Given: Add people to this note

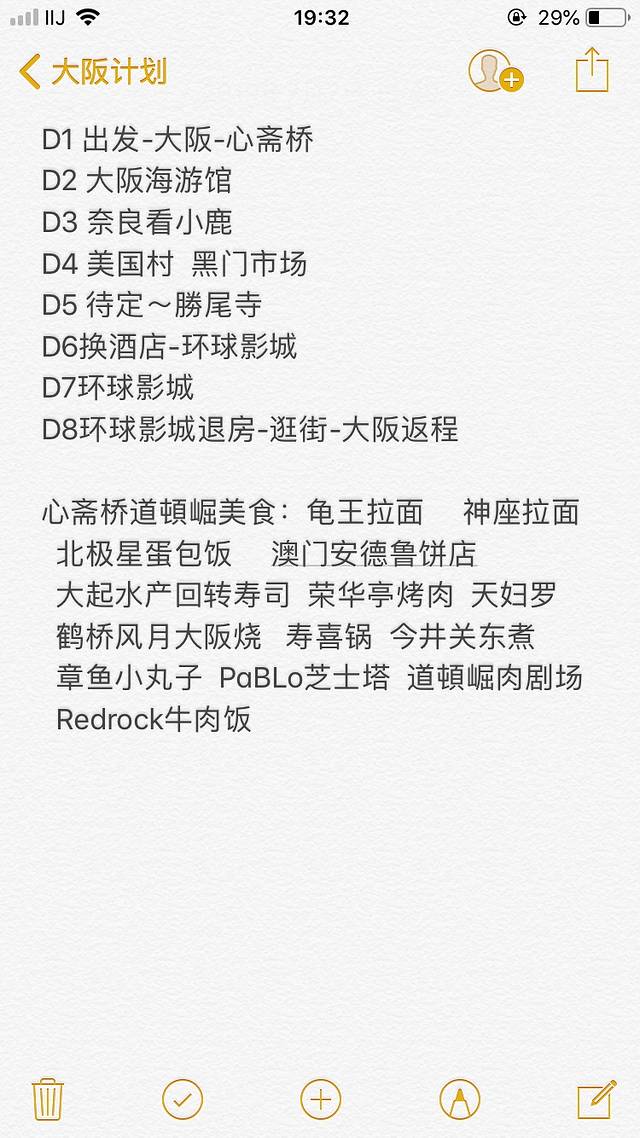Looking at the screenshot, I should (x=494, y=72).
